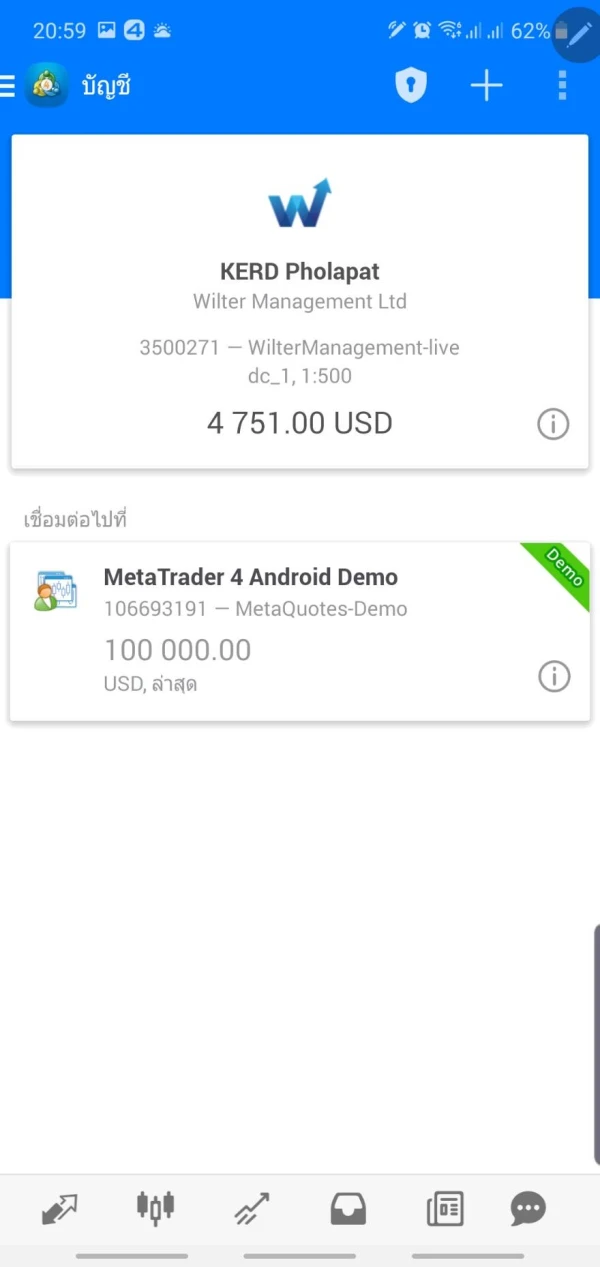This screenshot has height=1267, width=600.
Task: Open info for MetaTrader 4 Demo account
Action: coord(554,677)
